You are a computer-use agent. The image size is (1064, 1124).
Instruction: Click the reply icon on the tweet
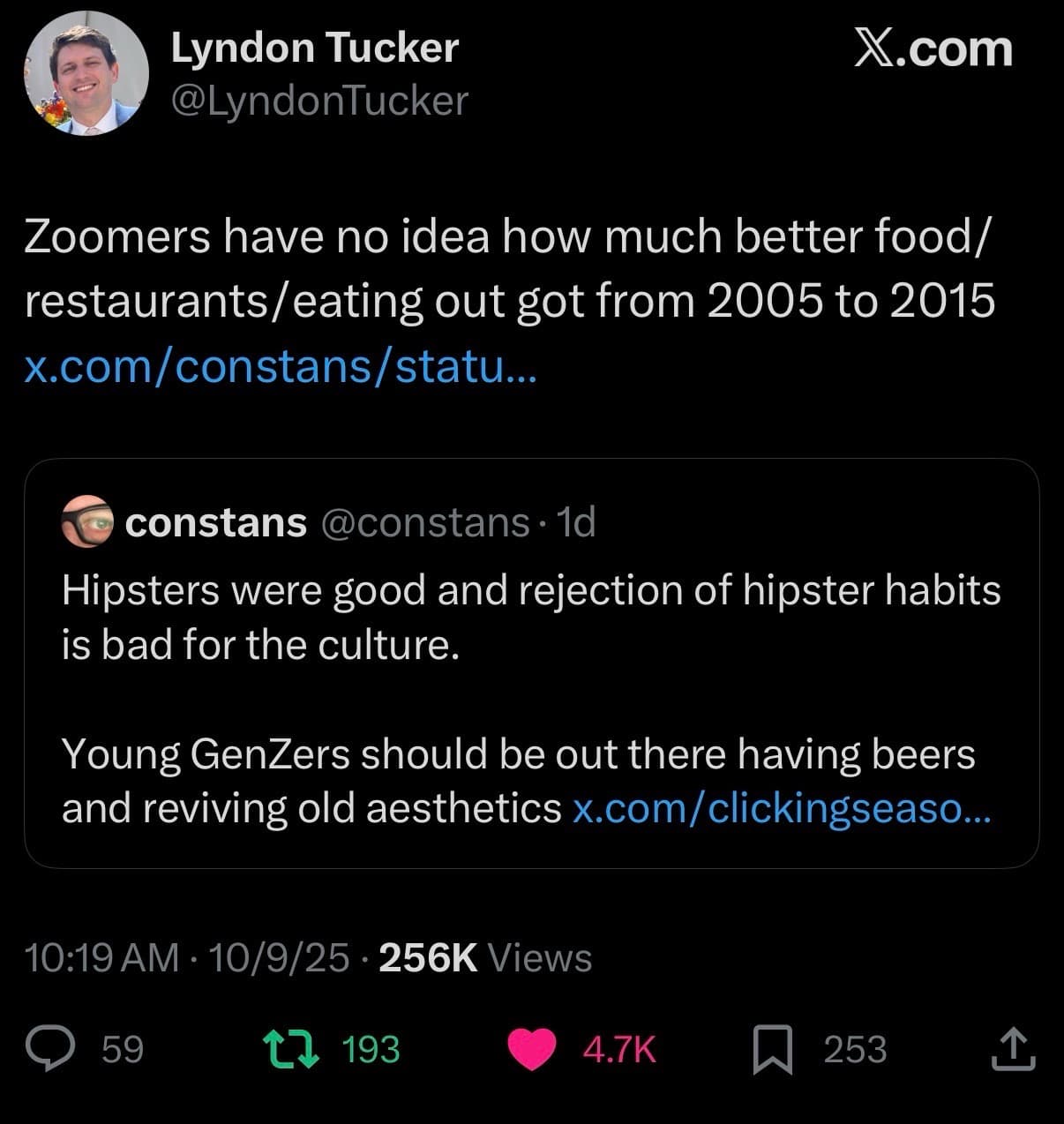tap(53, 1048)
